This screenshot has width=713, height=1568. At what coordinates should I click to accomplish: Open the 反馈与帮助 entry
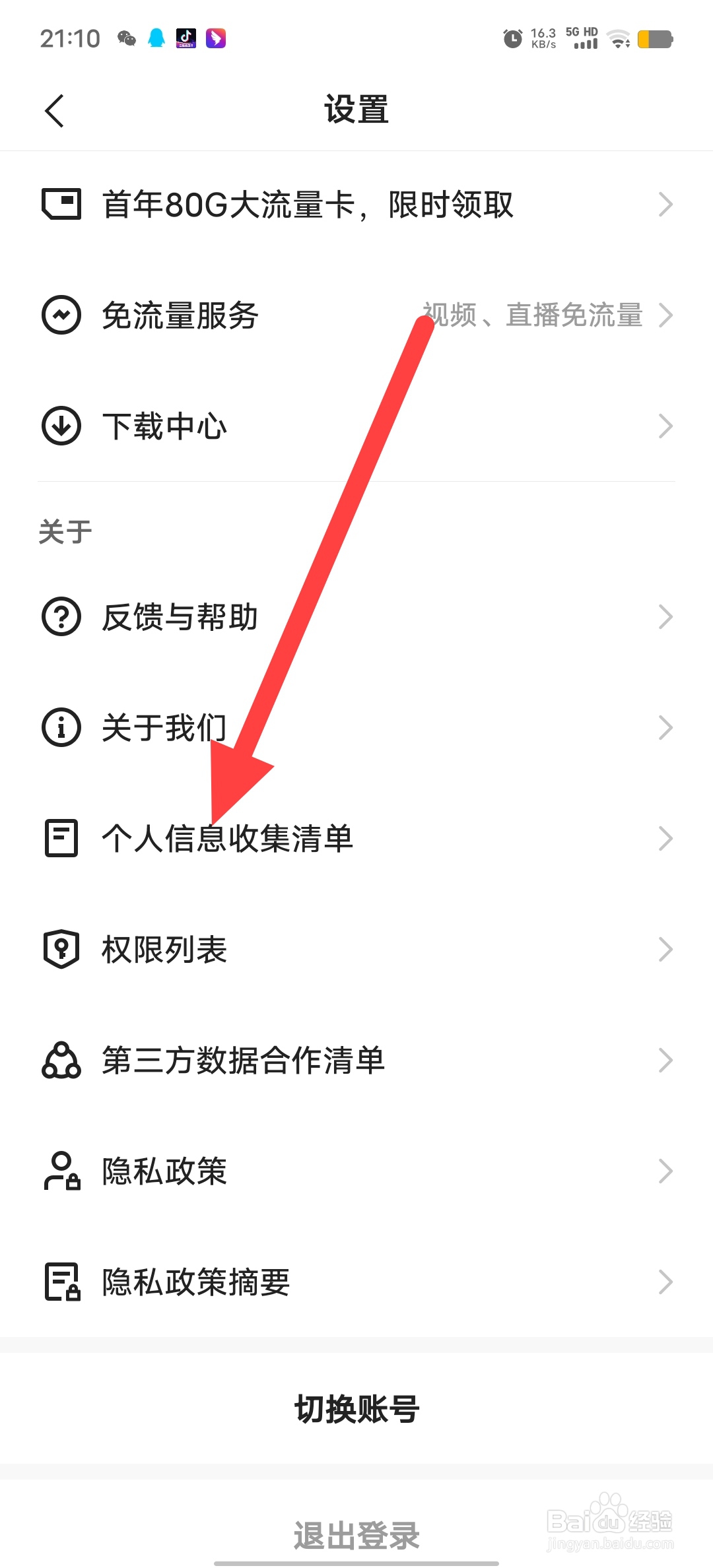point(356,617)
